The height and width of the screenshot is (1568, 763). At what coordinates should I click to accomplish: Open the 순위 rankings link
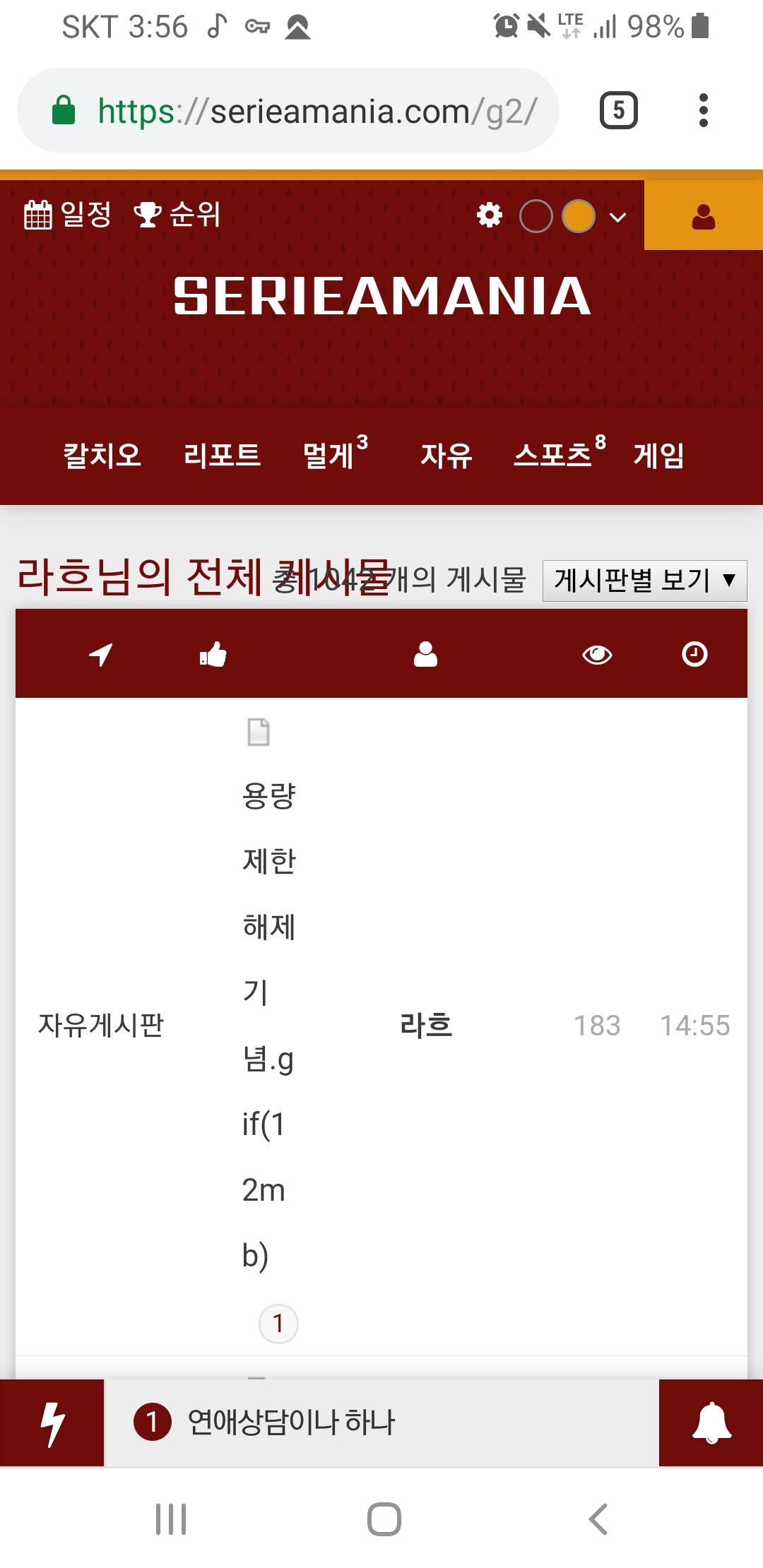(177, 215)
